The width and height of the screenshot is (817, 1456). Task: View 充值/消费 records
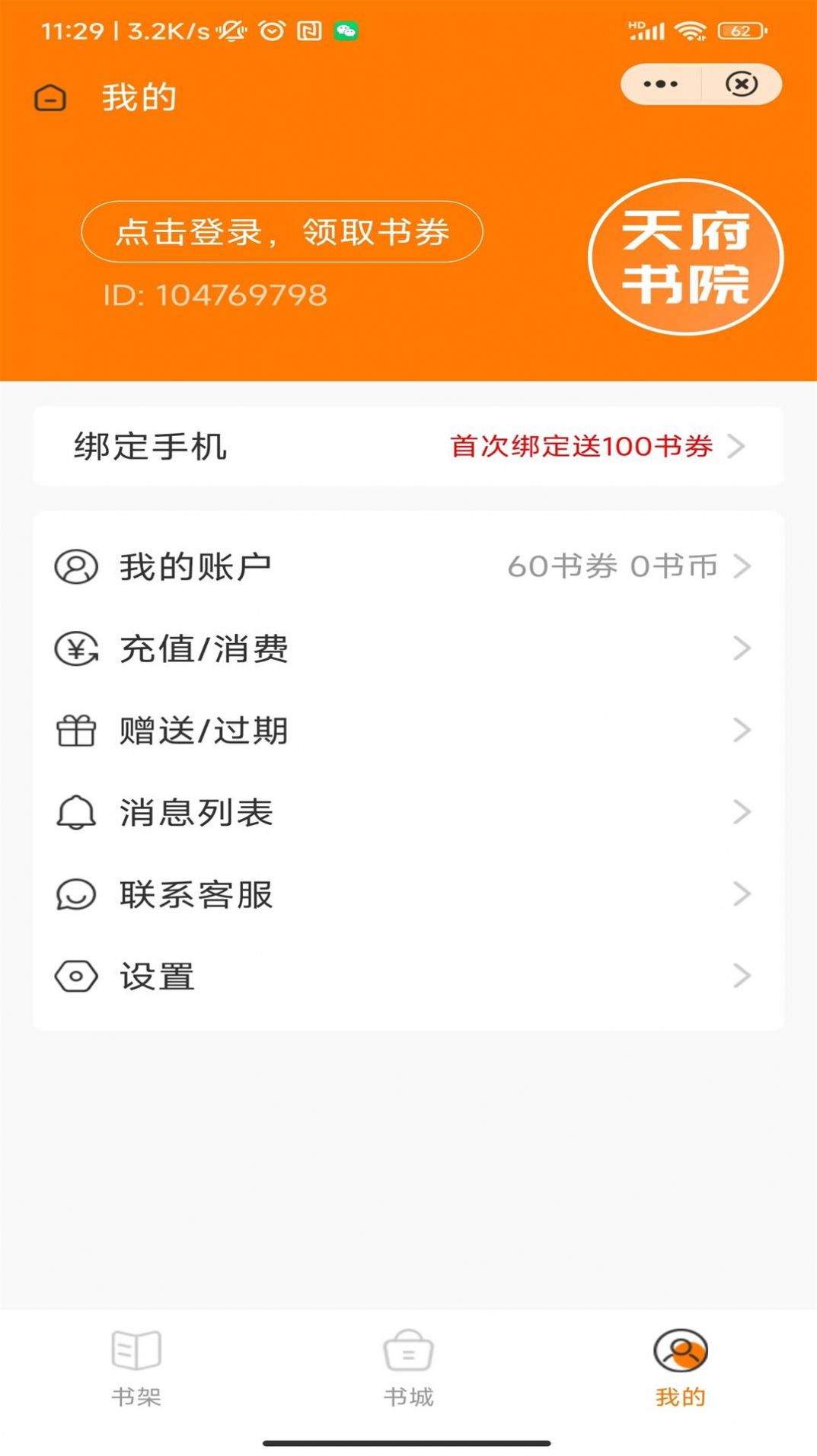pyautogui.click(x=408, y=648)
